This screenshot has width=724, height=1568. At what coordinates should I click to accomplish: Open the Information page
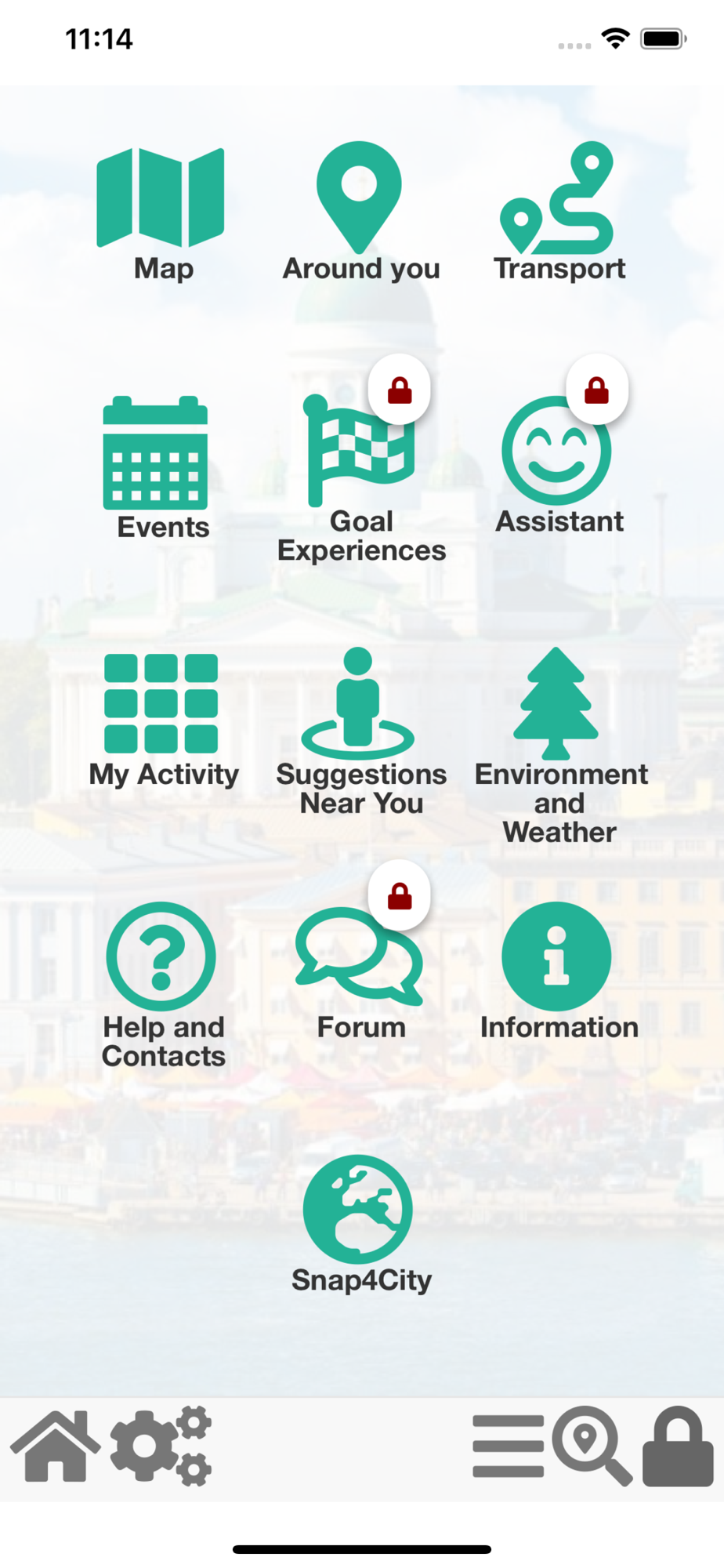coord(559,972)
